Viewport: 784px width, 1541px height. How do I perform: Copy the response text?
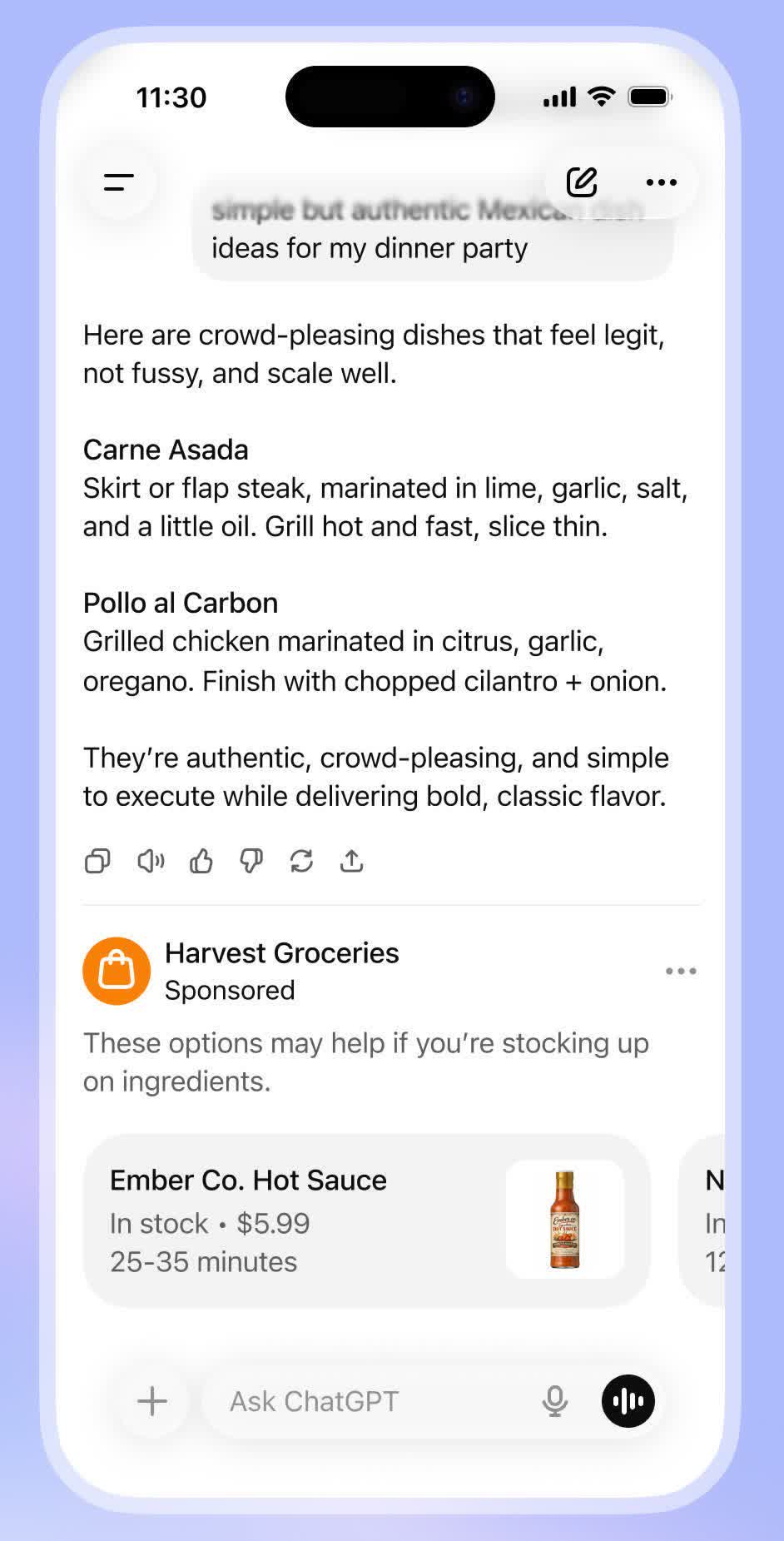(97, 861)
